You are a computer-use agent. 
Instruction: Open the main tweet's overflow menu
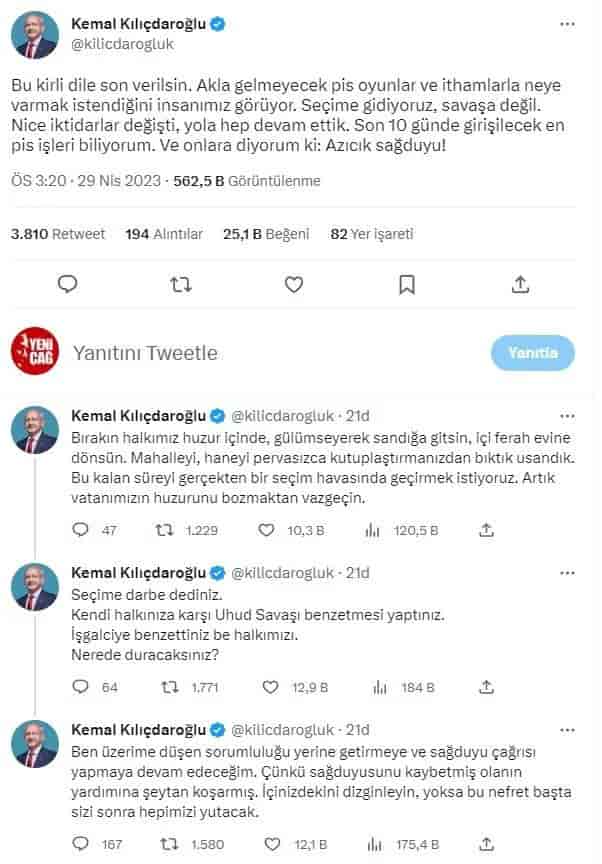tap(568, 23)
